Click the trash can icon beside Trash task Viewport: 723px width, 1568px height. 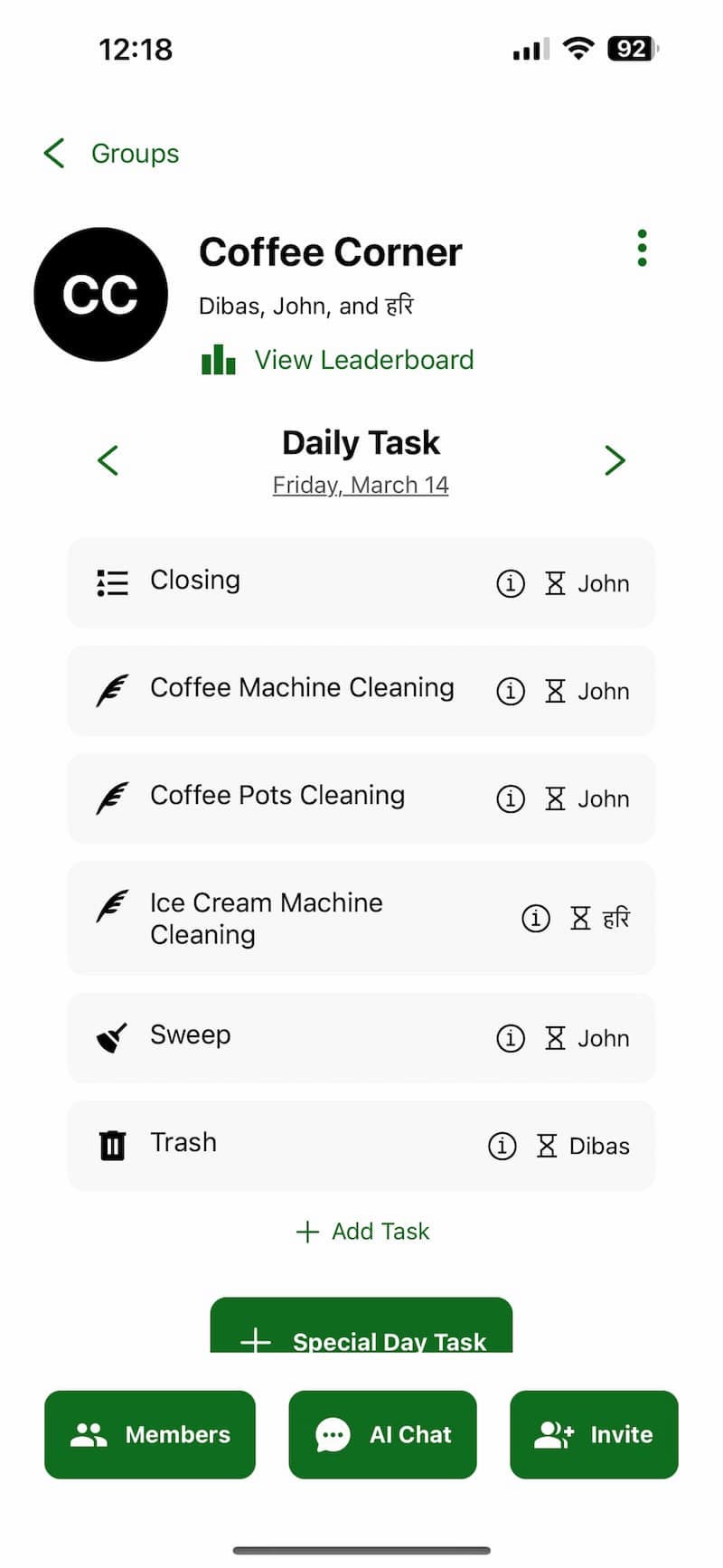tap(111, 1145)
